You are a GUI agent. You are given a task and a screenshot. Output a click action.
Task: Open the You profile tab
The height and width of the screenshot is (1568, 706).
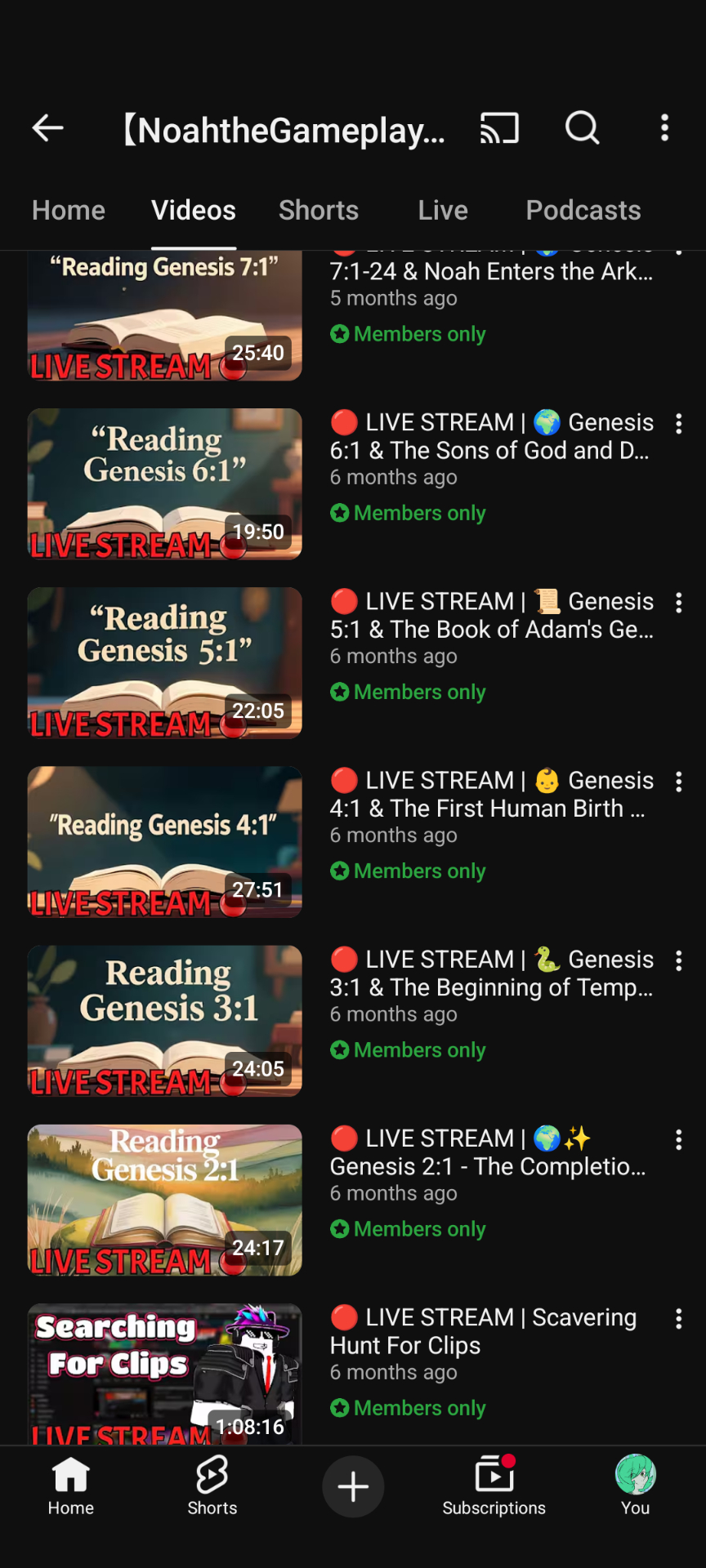pos(635,1486)
